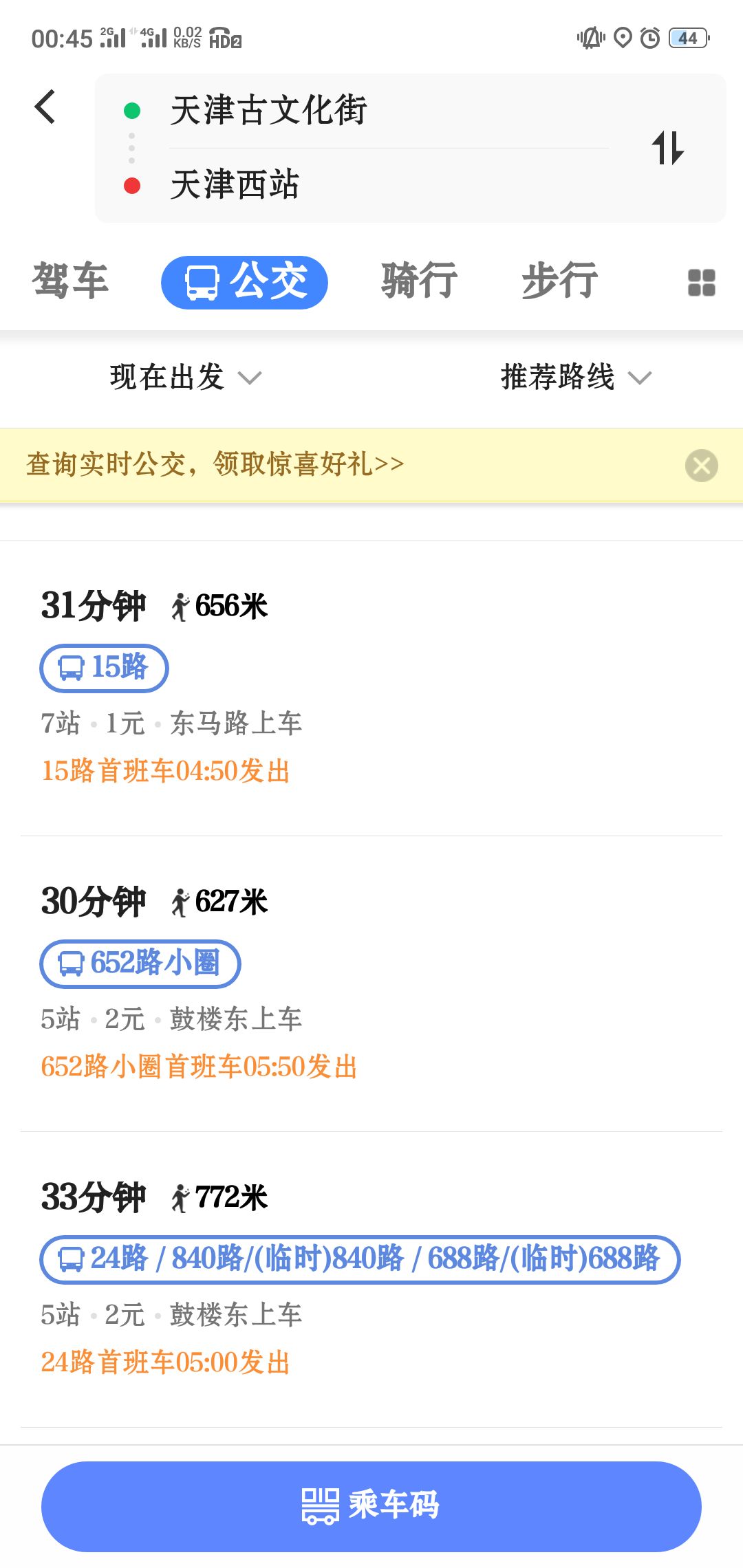Swap origin and destination
Screen dimensions: 743x1568
coord(667,148)
